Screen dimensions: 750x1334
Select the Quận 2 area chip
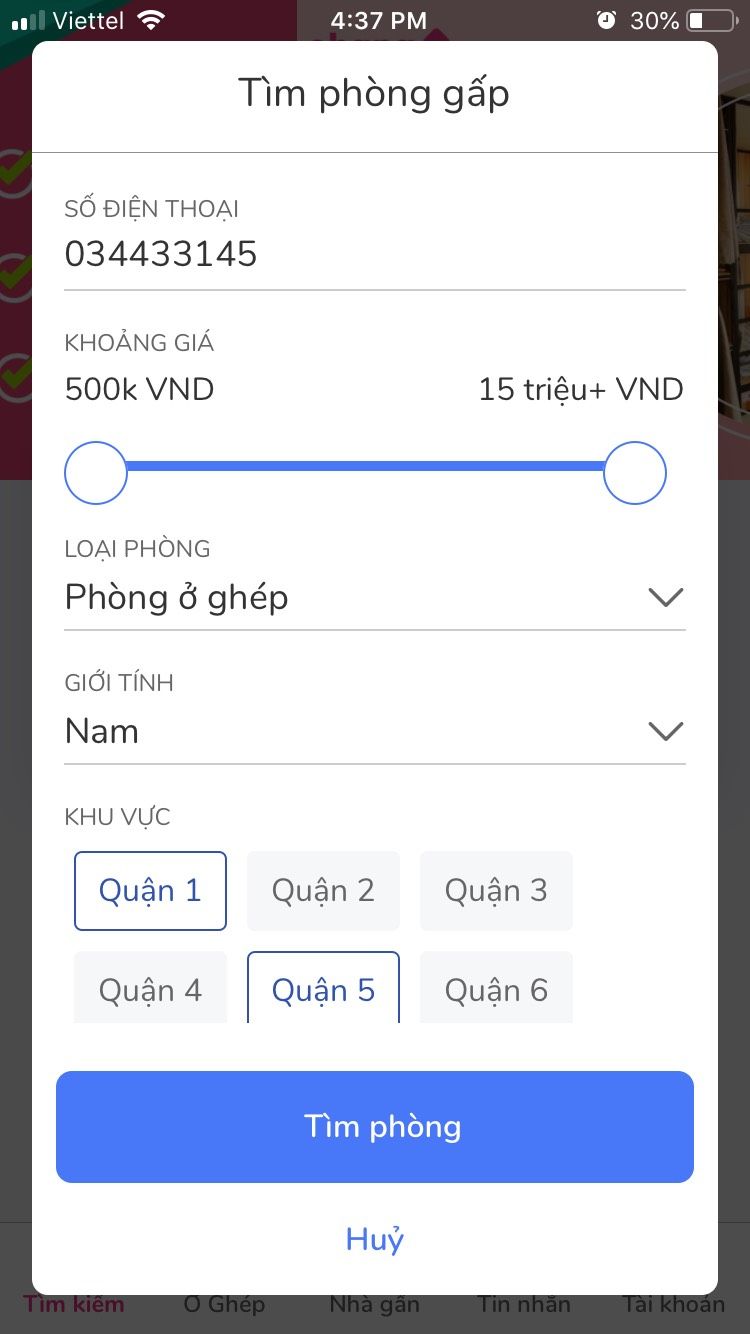point(323,890)
